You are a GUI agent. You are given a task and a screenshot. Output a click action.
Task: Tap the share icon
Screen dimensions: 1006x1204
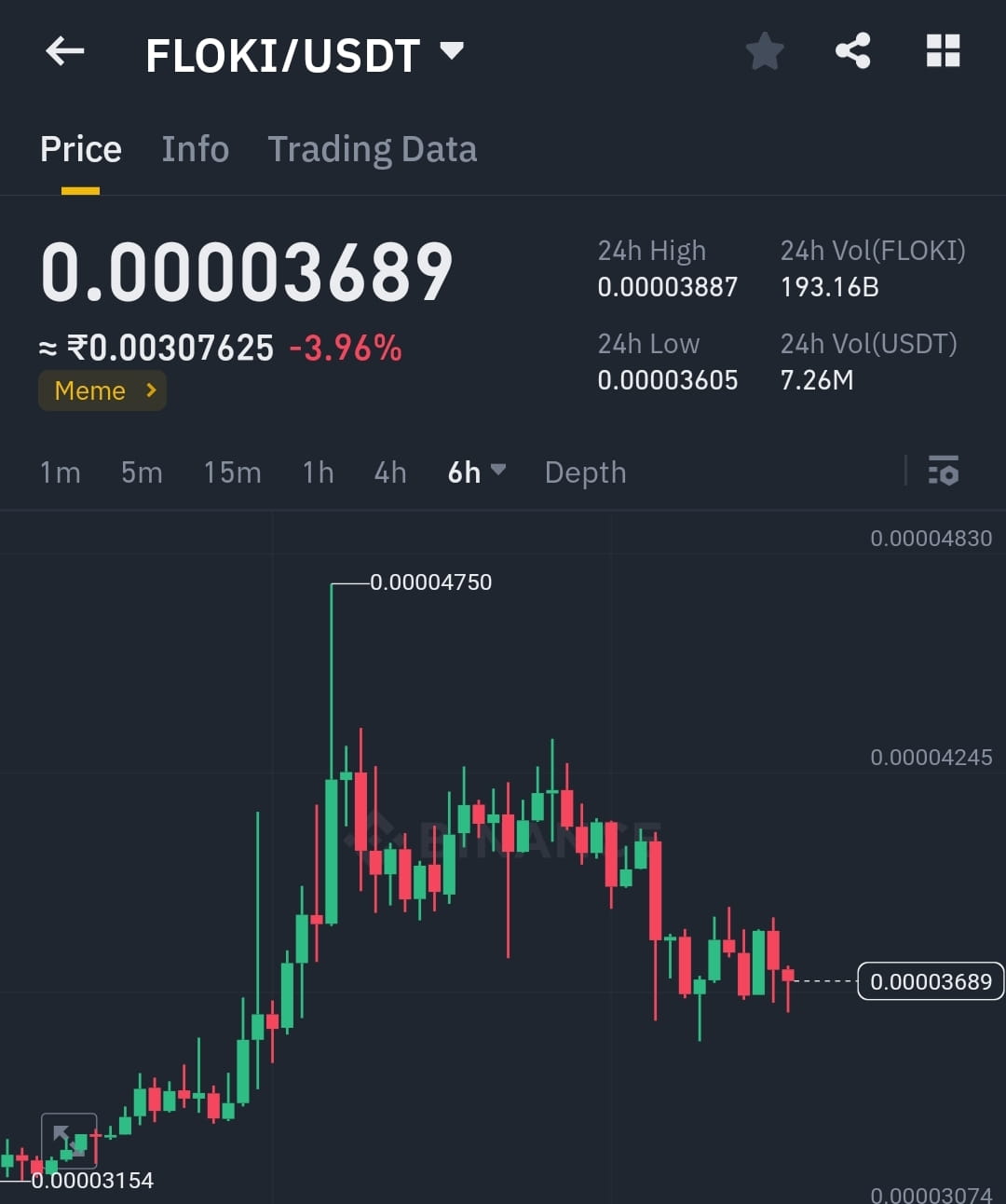pyautogui.click(x=852, y=51)
